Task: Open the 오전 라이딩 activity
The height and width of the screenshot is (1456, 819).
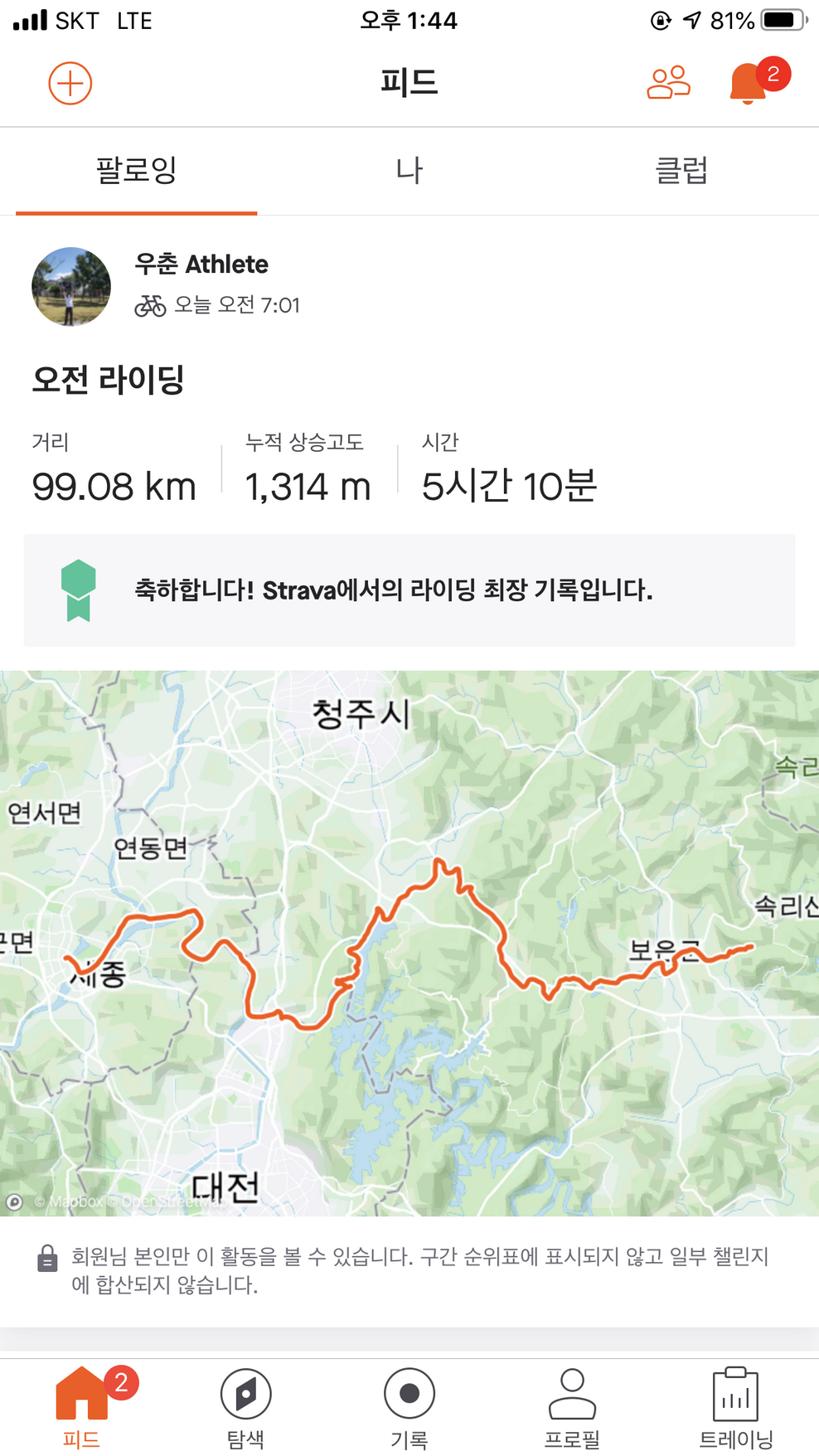Action: pyautogui.click(x=108, y=380)
